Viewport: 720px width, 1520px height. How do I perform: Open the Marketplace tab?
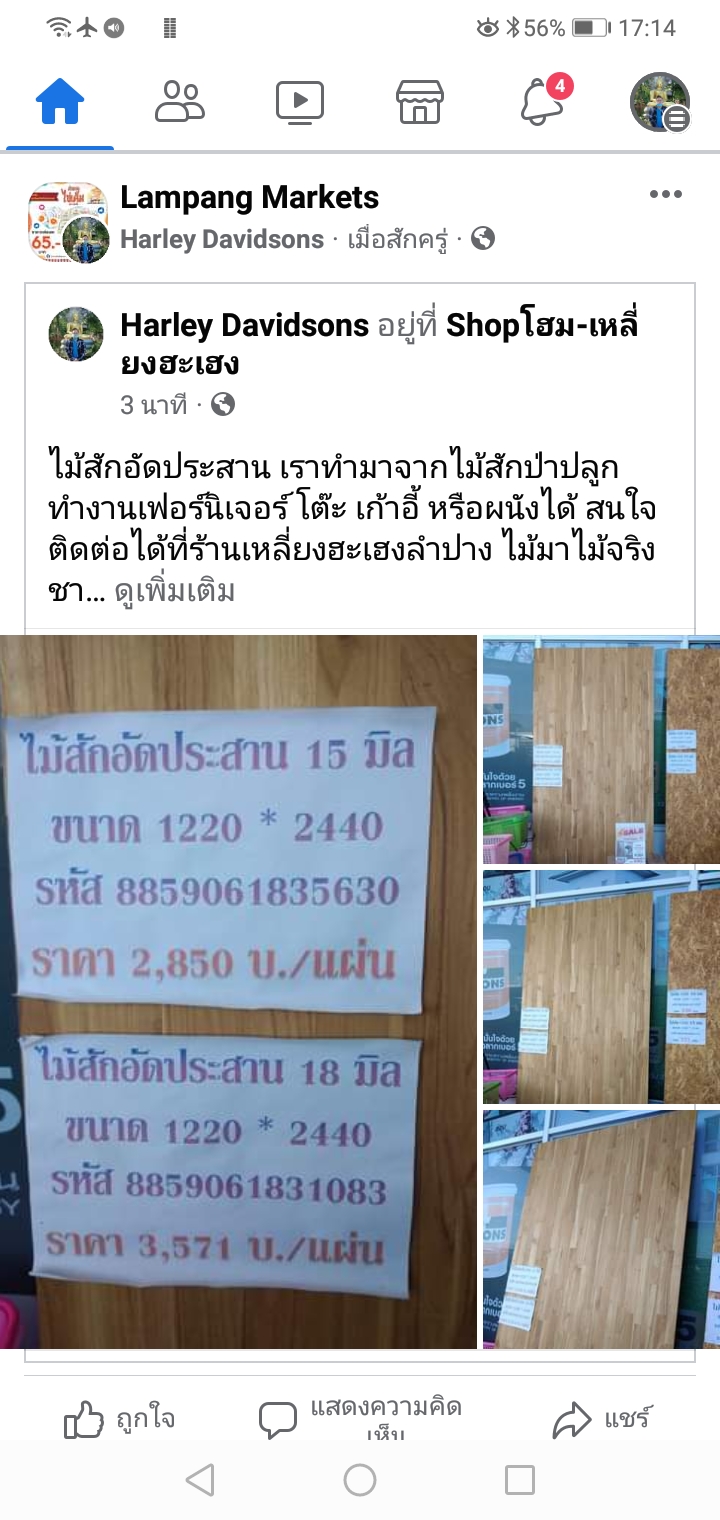pos(420,101)
